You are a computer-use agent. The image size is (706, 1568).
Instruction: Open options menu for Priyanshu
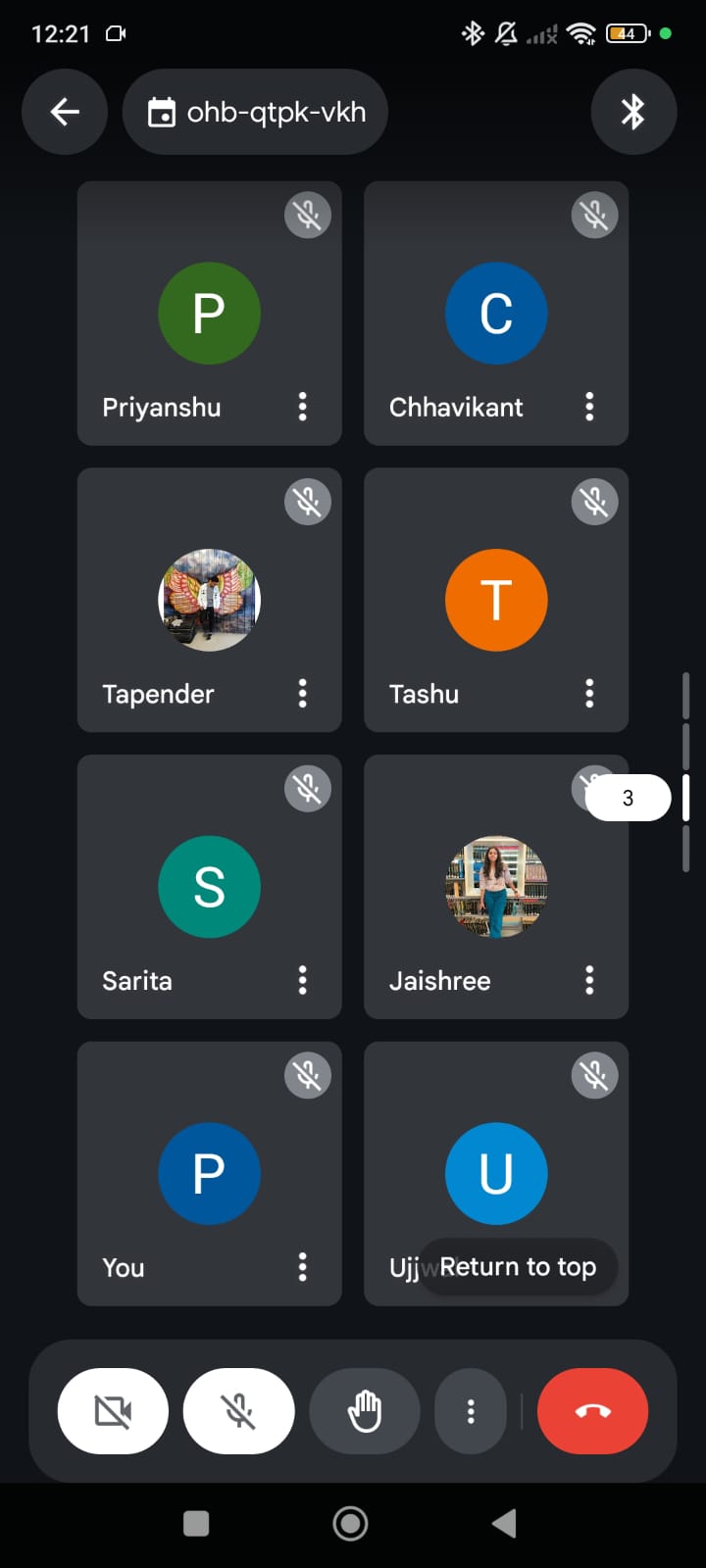click(x=303, y=407)
